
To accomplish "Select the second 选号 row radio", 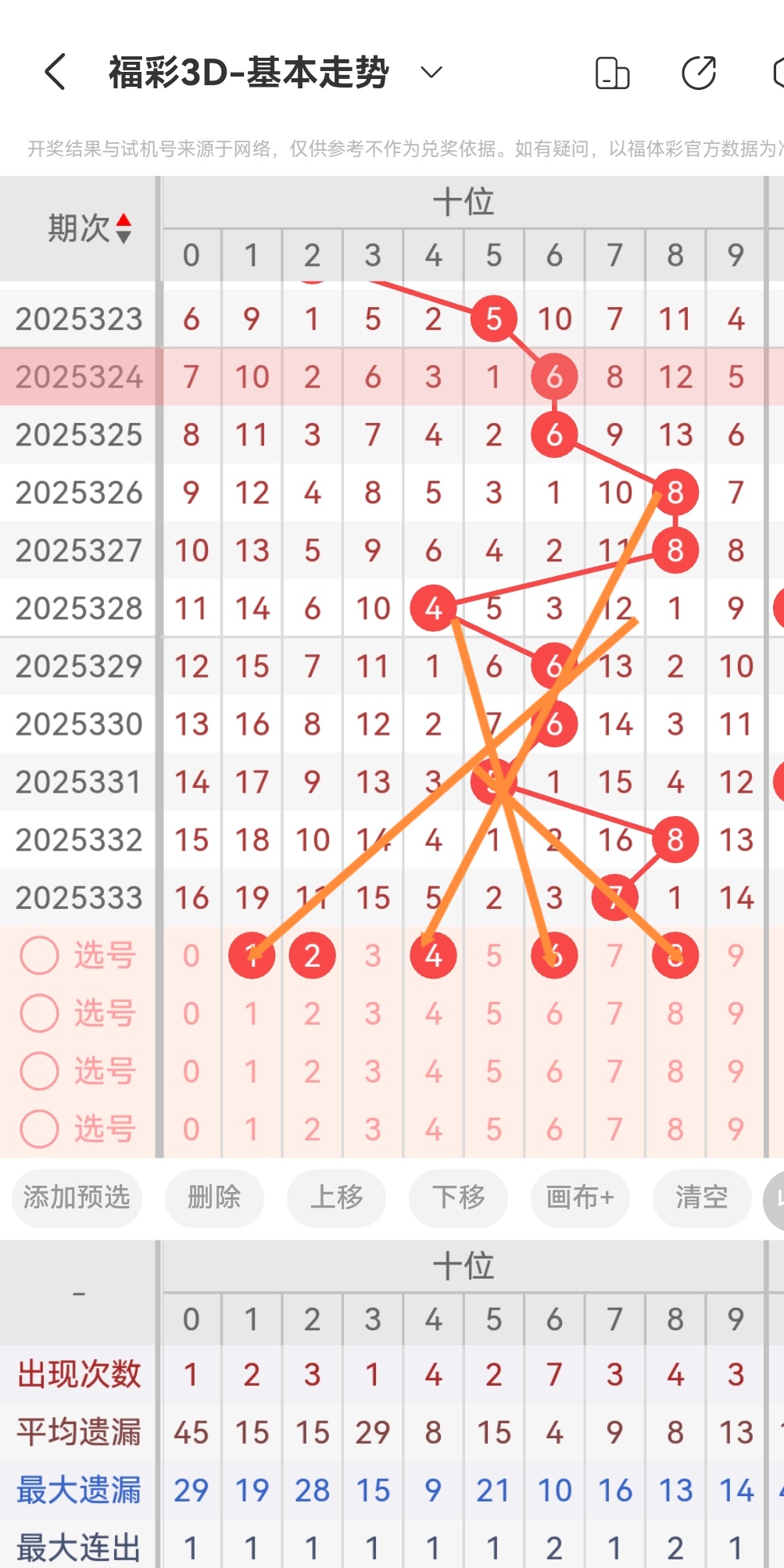I will [39, 1013].
